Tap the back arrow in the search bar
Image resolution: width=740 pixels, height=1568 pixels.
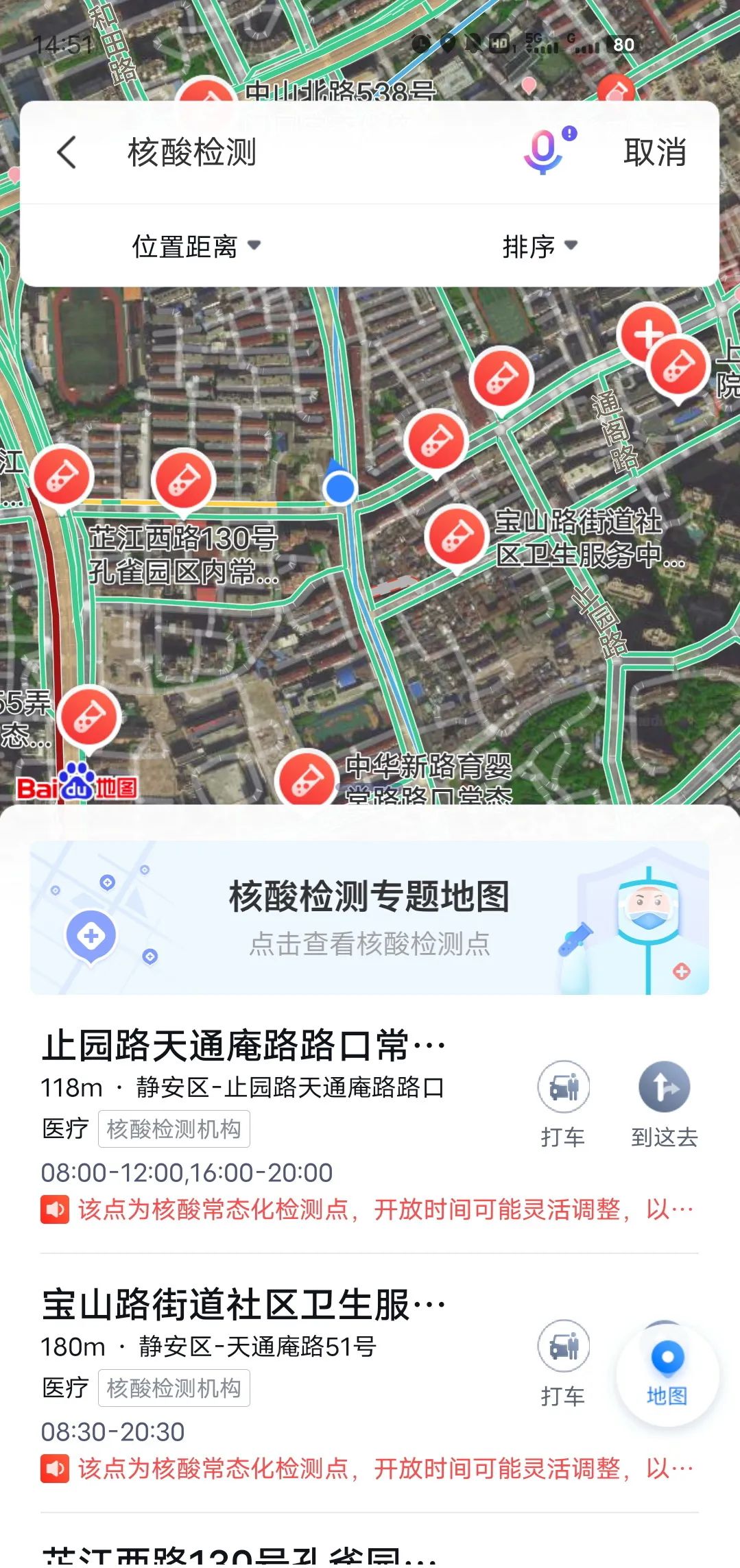coord(67,152)
